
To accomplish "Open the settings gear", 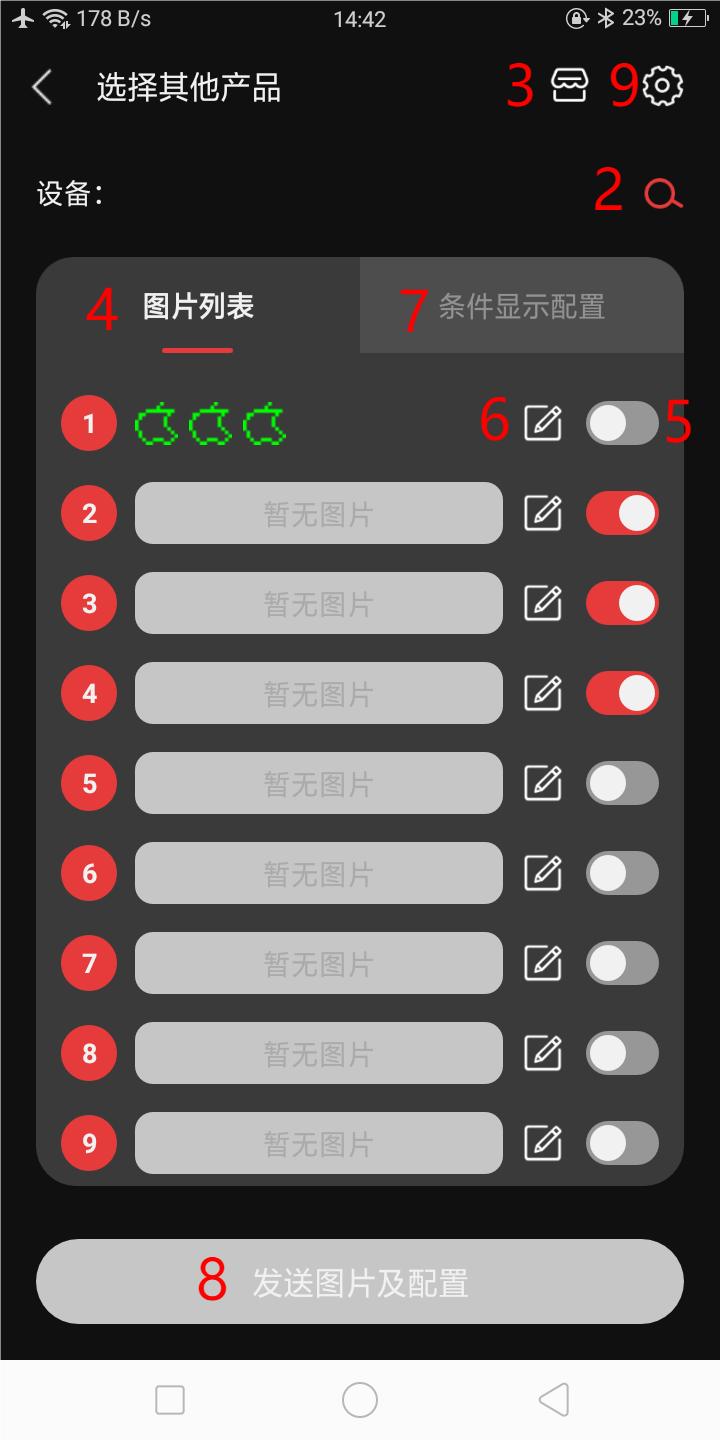I will (x=662, y=87).
